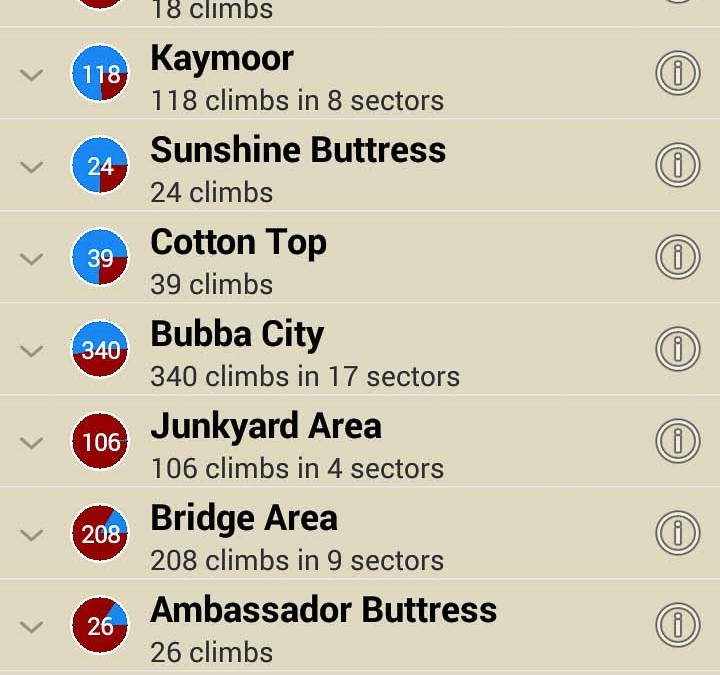Expand the Kaymoor chevron

coord(32,75)
